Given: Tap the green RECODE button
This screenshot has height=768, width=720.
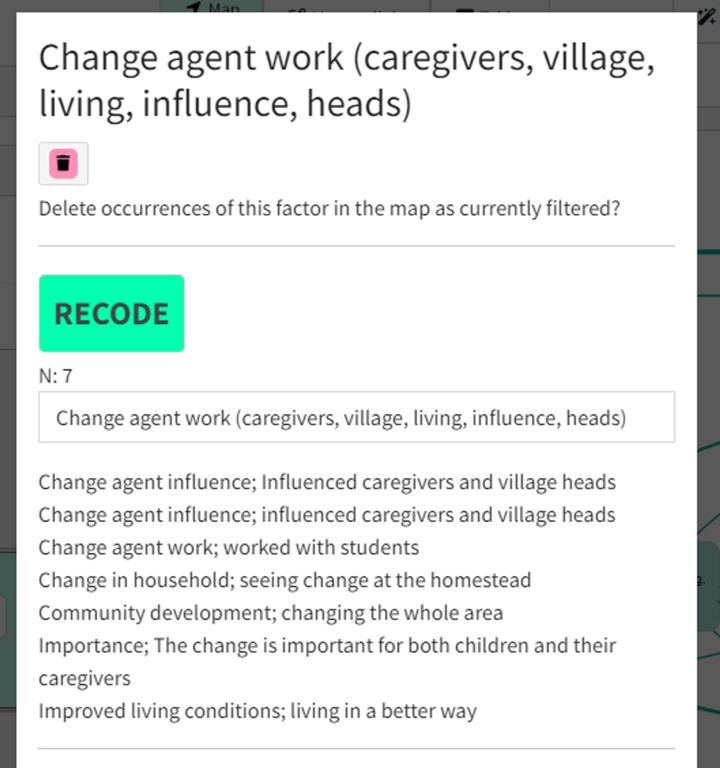Looking at the screenshot, I should coord(111,313).
